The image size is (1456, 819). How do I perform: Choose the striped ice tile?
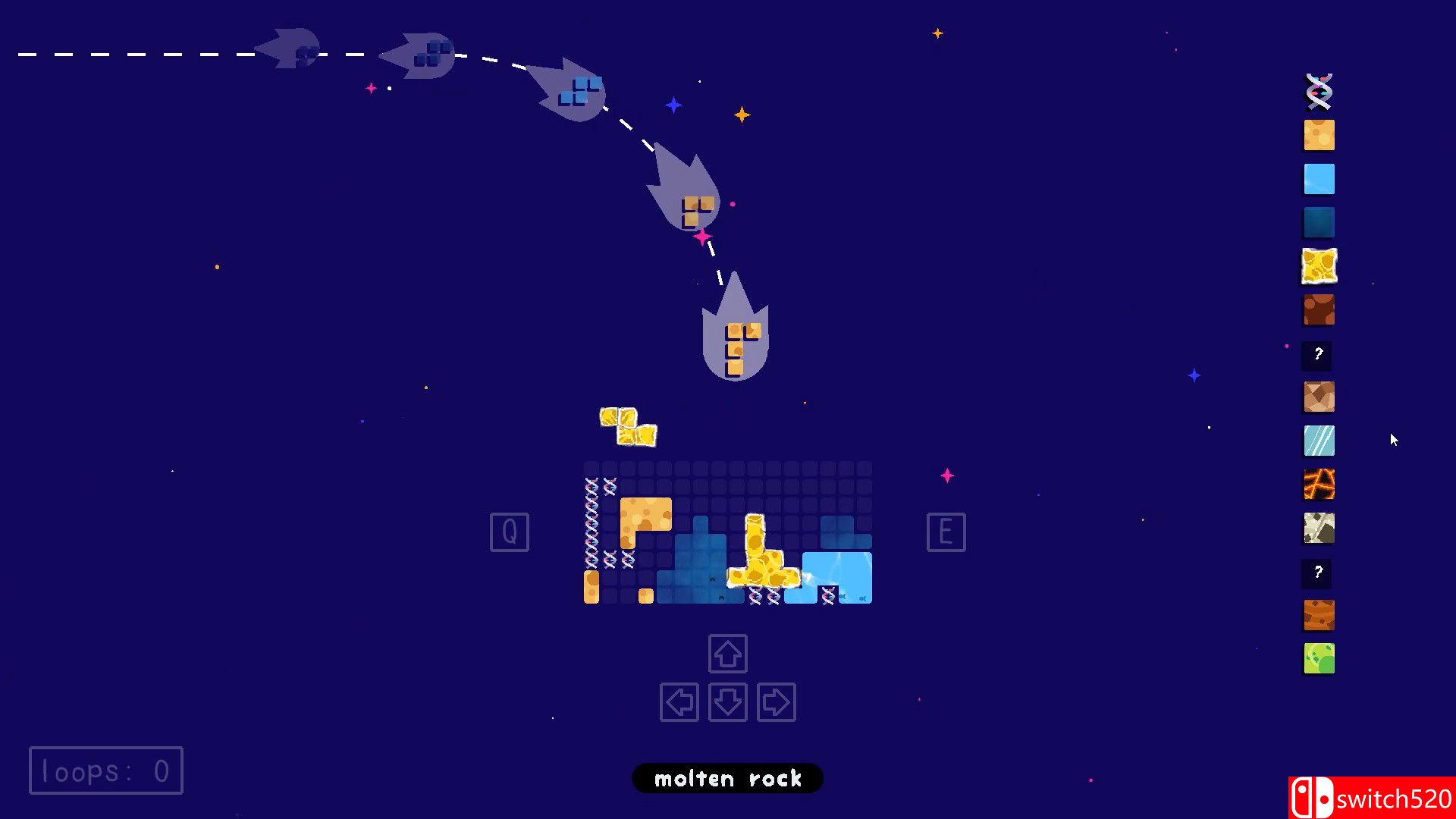(1319, 441)
